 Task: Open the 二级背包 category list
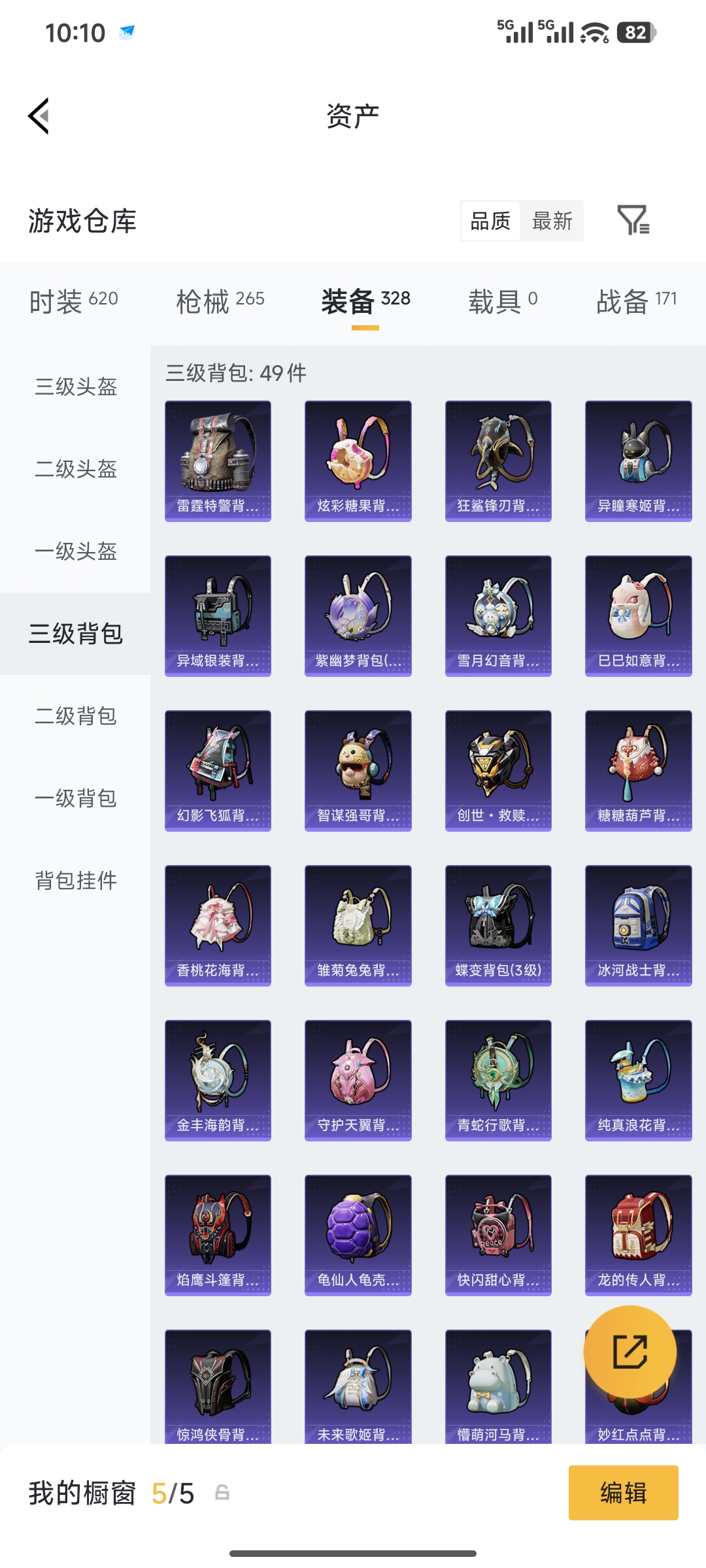pos(75,716)
